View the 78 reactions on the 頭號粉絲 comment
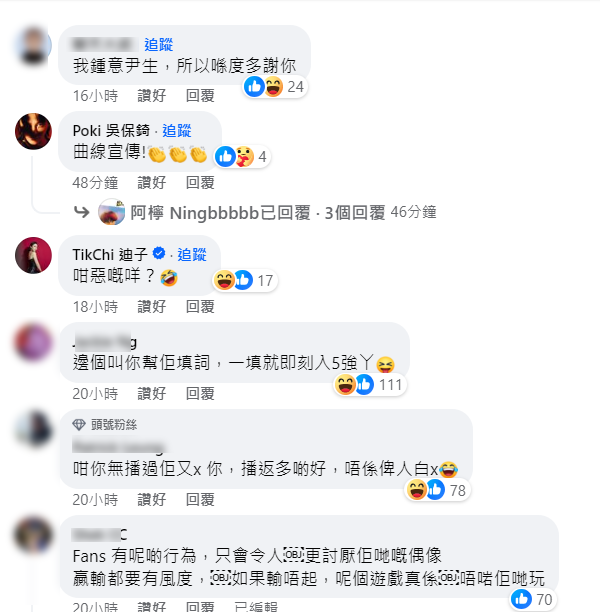This screenshot has height=612, width=600. pyautogui.click(x=439, y=490)
